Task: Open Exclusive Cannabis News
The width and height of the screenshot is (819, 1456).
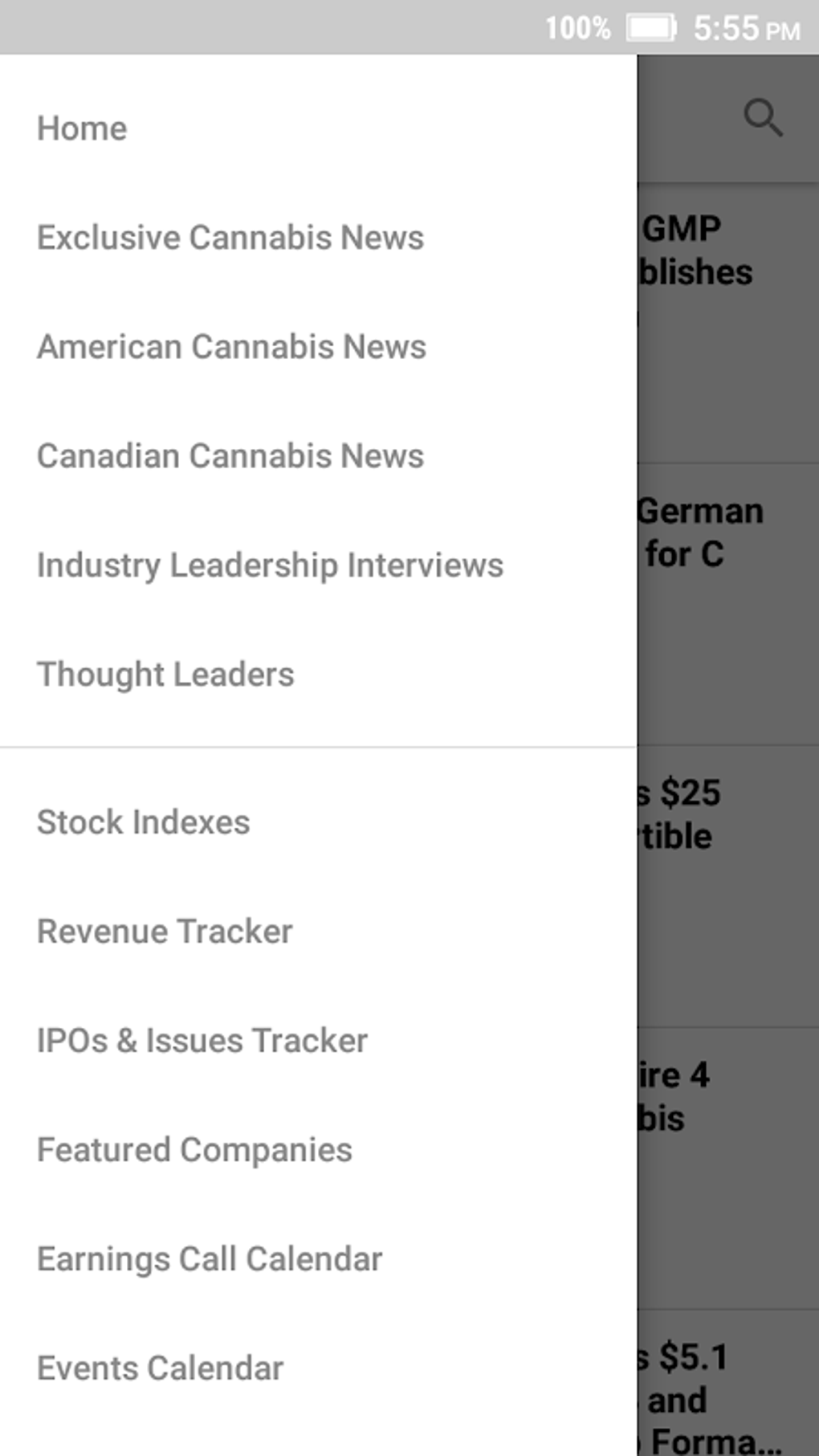Action: [x=230, y=238]
